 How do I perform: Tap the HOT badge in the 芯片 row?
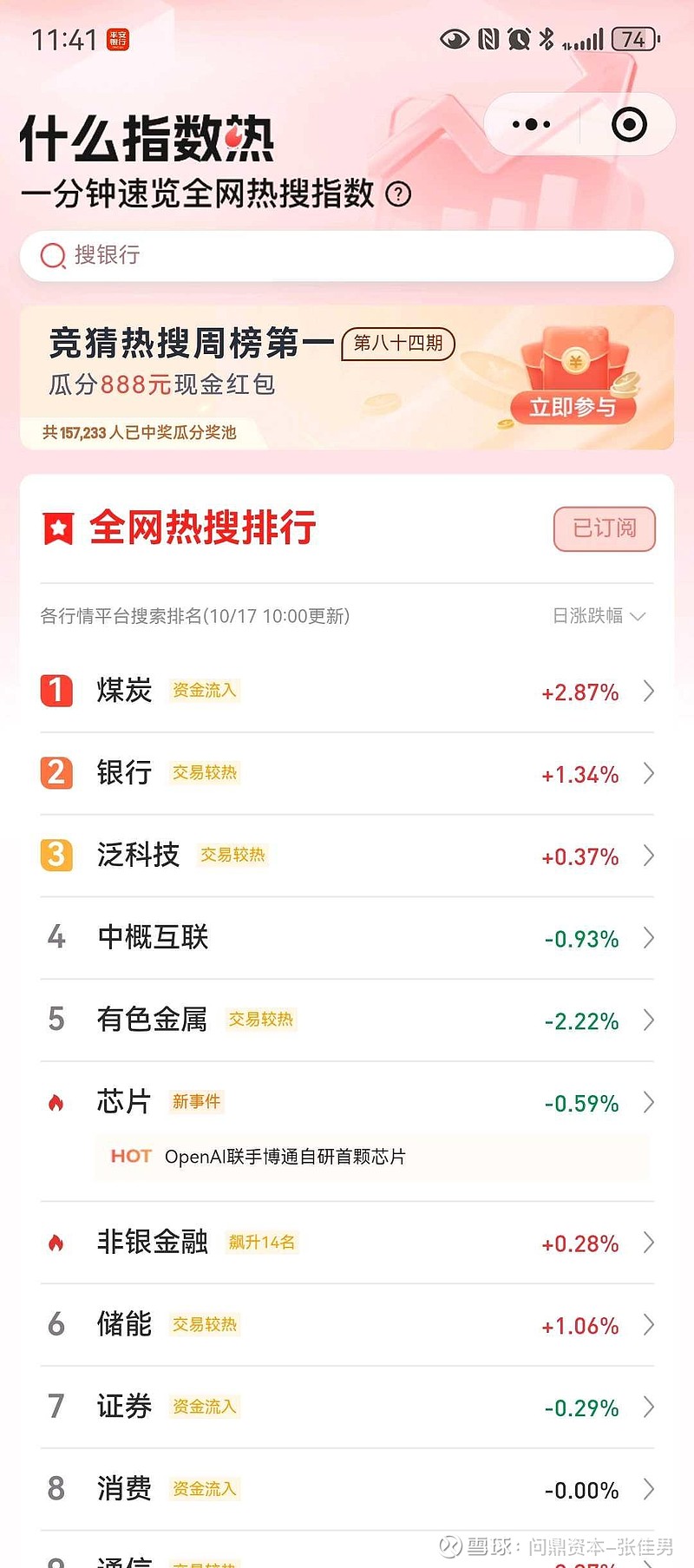[x=129, y=1157]
